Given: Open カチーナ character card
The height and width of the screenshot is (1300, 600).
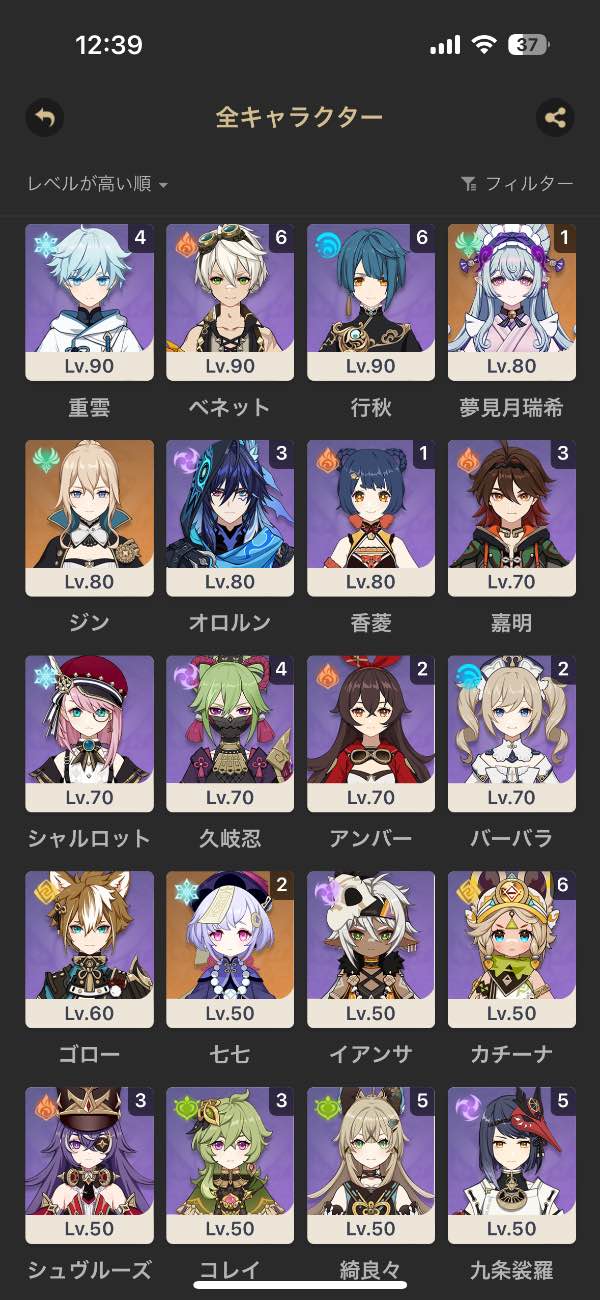Looking at the screenshot, I should click(x=512, y=948).
